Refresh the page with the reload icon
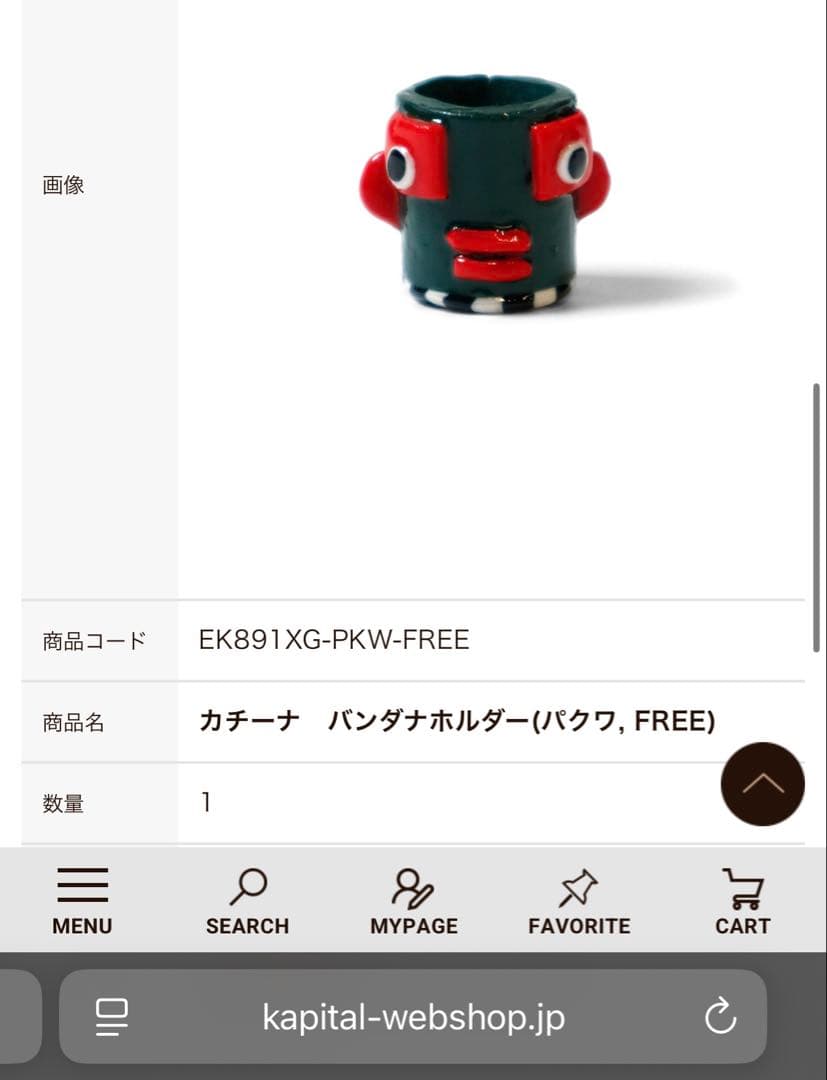This screenshot has width=827, height=1080. pos(722,1016)
